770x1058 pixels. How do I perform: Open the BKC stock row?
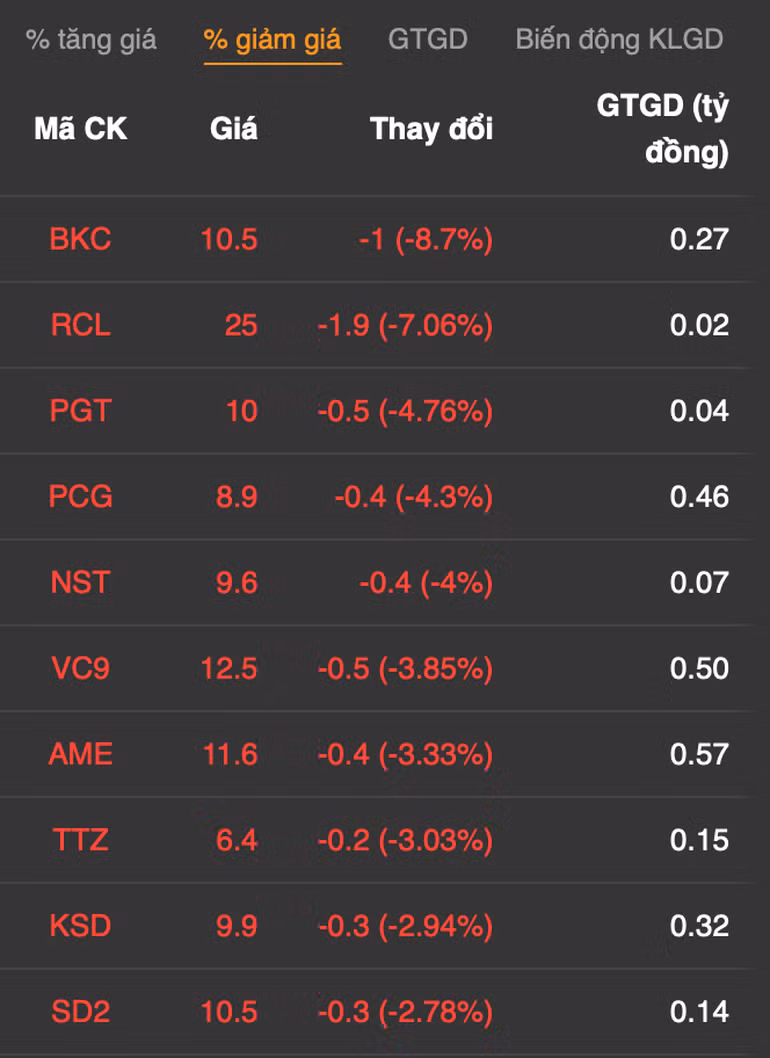coord(80,240)
